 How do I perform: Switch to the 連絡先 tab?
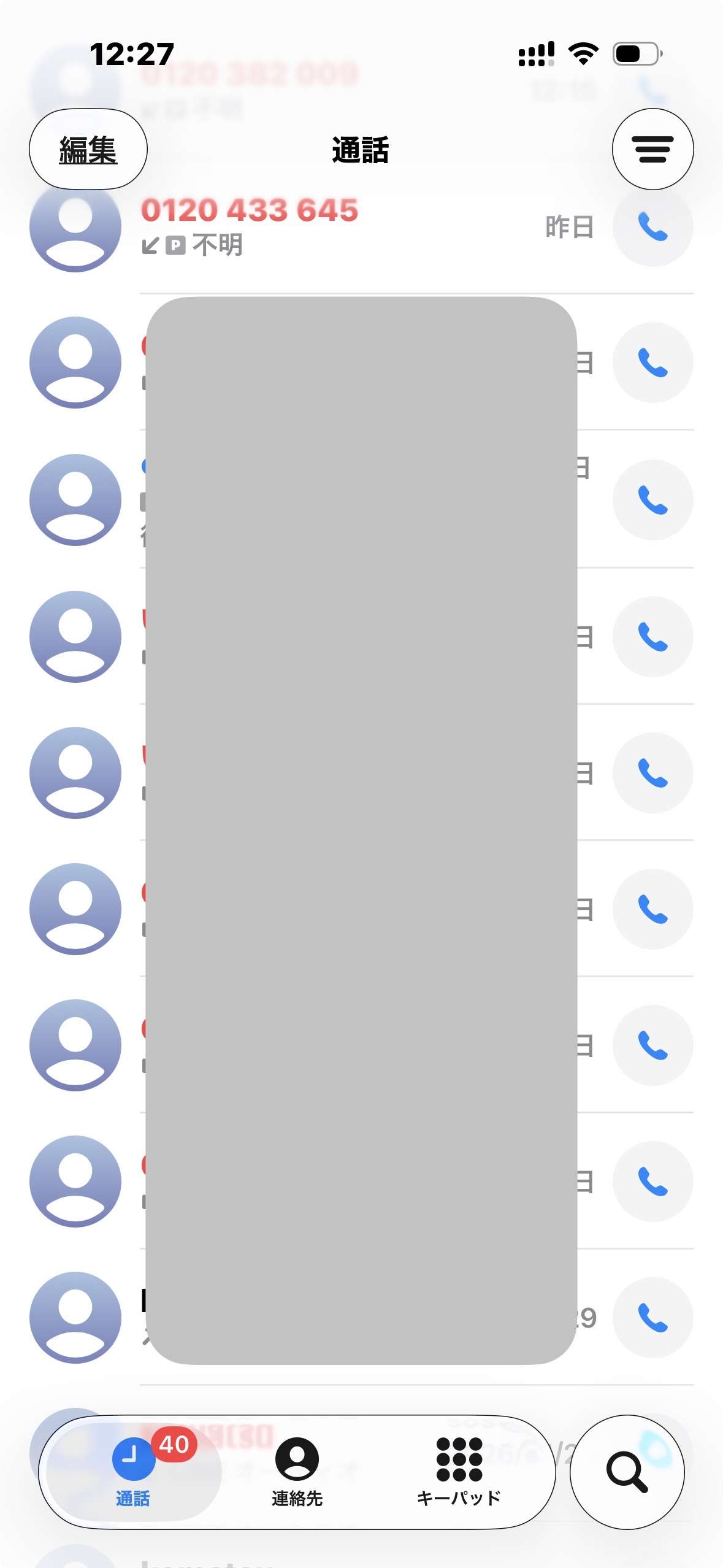pos(297,1471)
